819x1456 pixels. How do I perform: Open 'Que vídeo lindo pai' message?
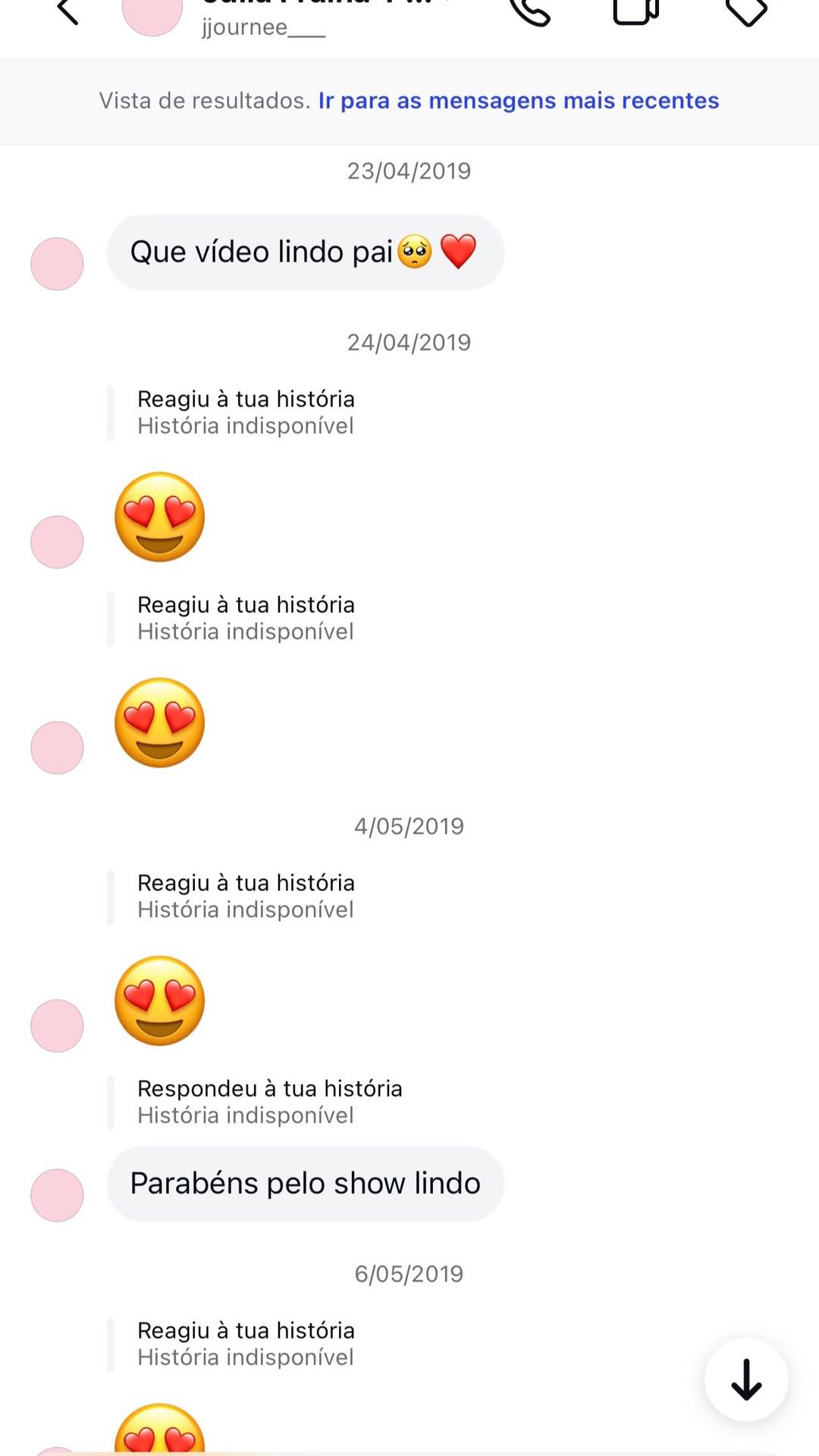pyautogui.click(x=305, y=253)
